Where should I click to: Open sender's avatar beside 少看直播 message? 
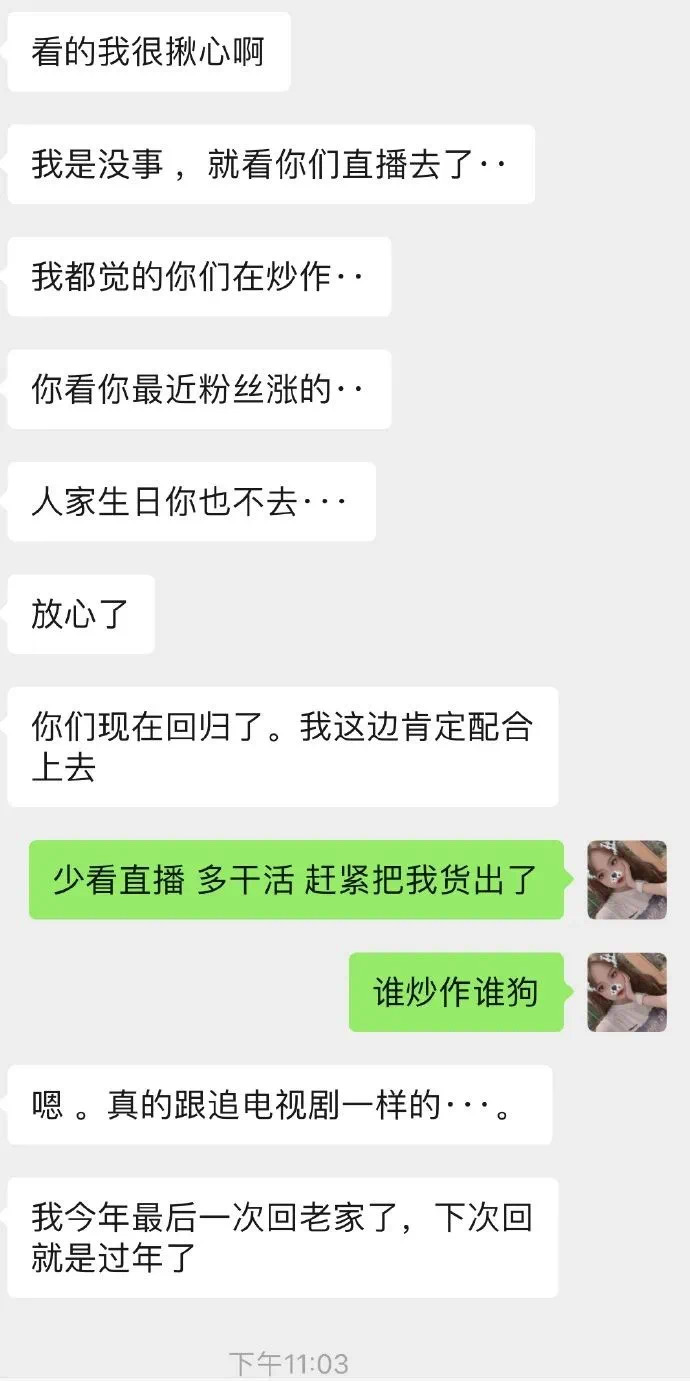[627, 880]
